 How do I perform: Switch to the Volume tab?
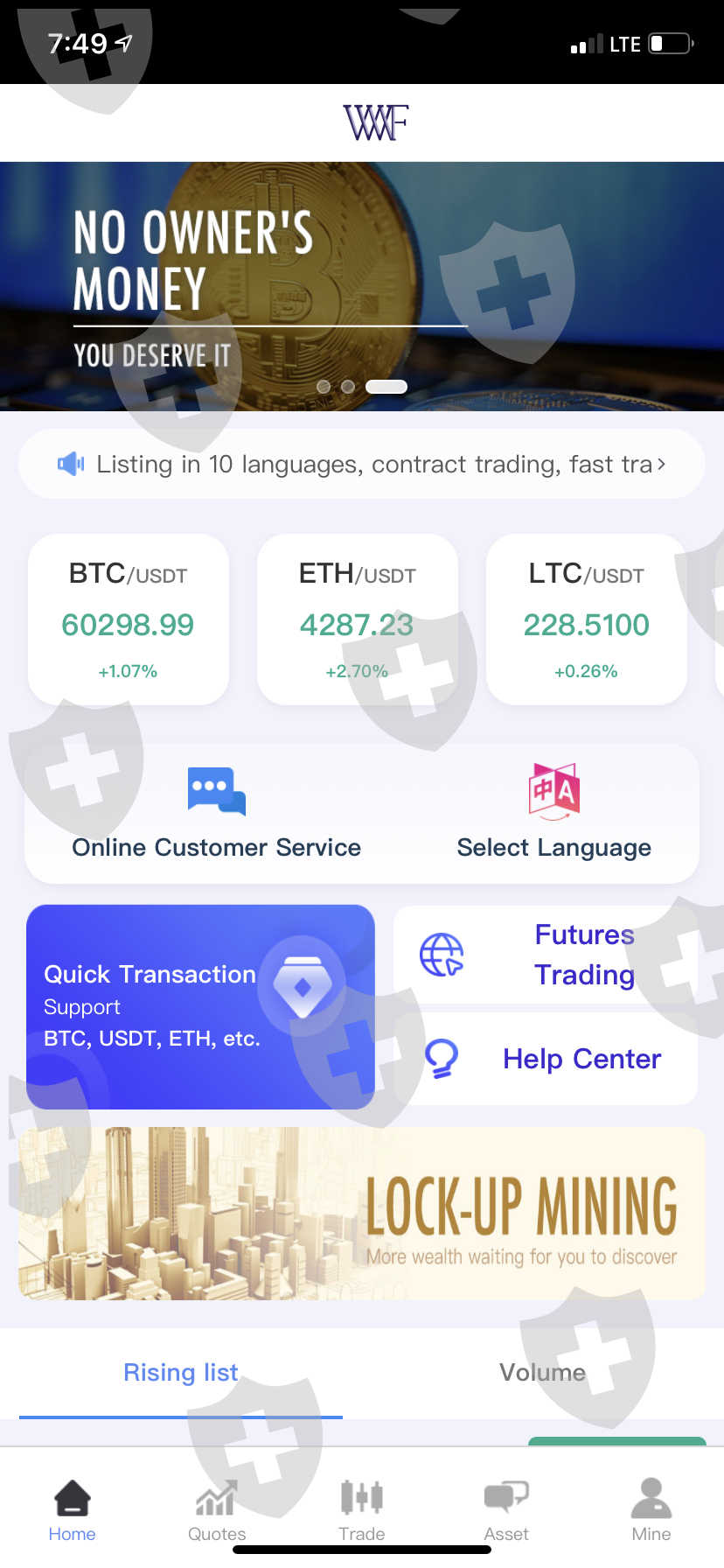pos(543,1373)
